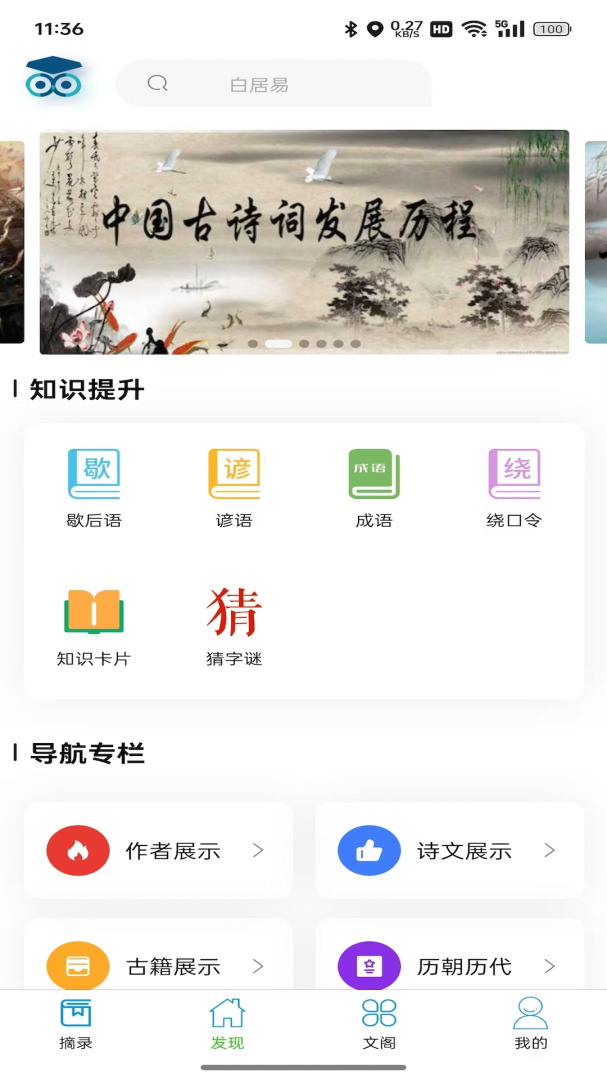This screenshot has width=607, height=1080.
Task: Open the 中国古诗词发展历程 banner
Action: tap(304, 242)
